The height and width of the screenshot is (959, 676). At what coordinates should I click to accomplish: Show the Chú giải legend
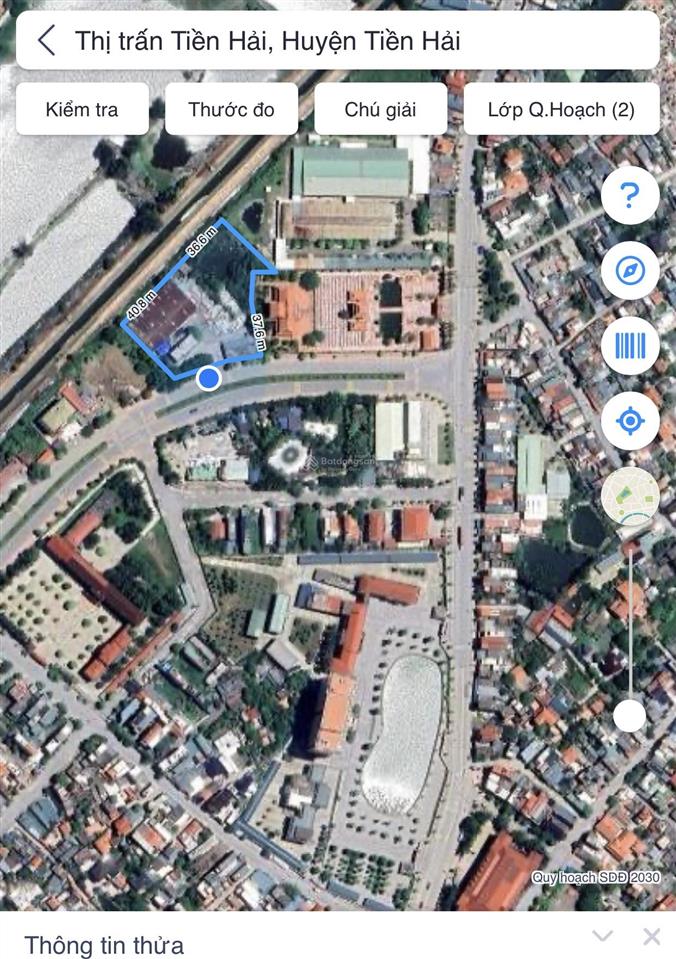[x=380, y=109]
